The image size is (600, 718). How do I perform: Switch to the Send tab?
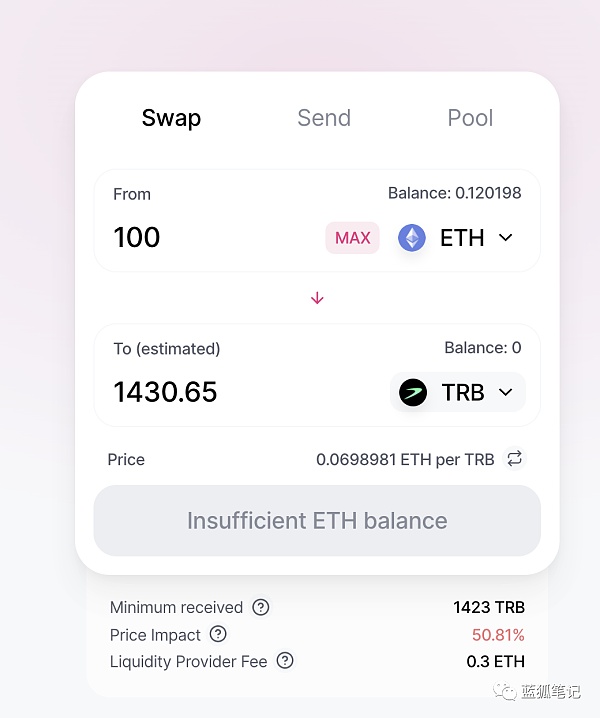pyautogui.click(x=324, y=118)
